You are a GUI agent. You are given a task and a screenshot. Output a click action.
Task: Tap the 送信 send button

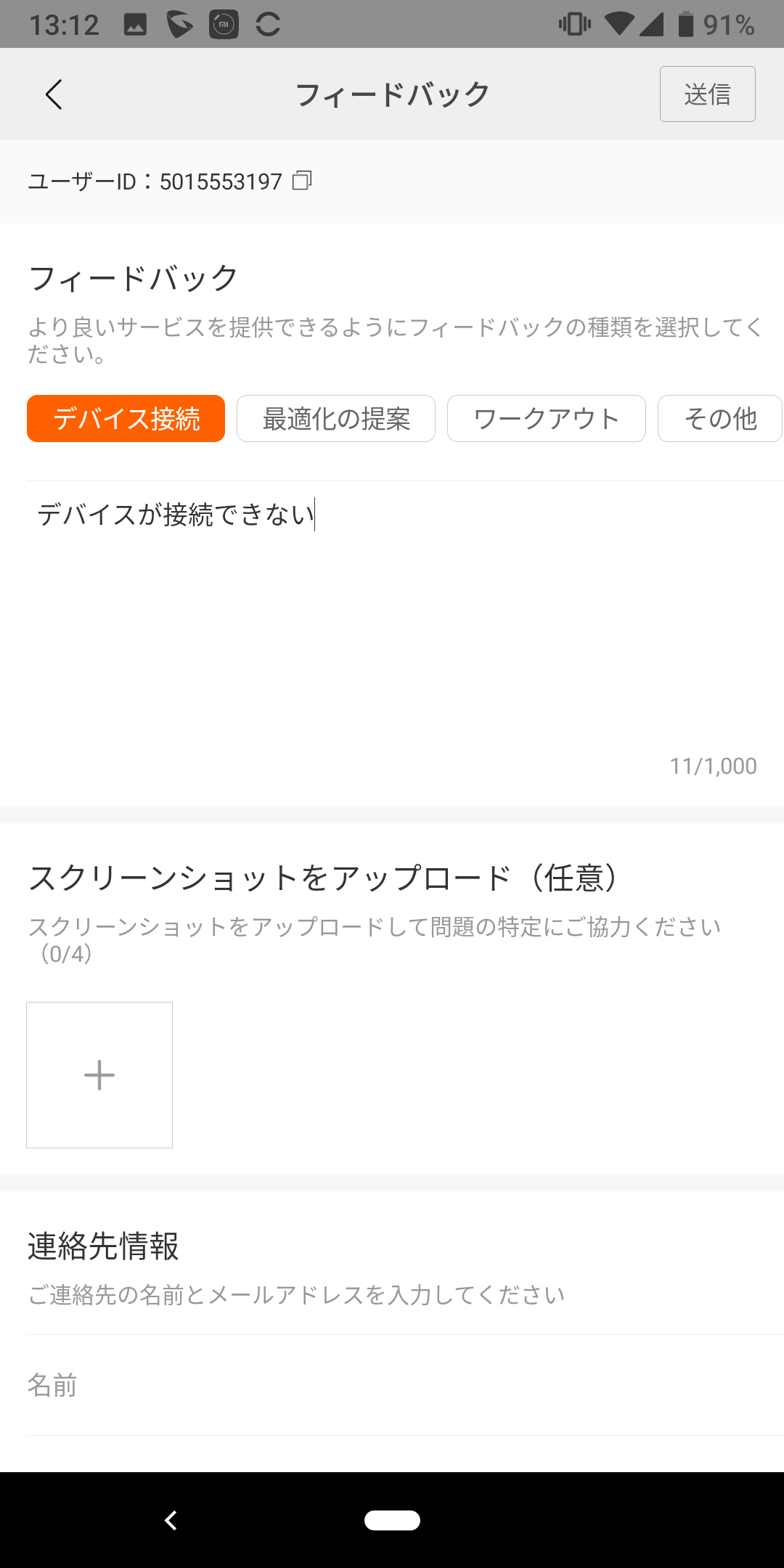tap(707, 94)
